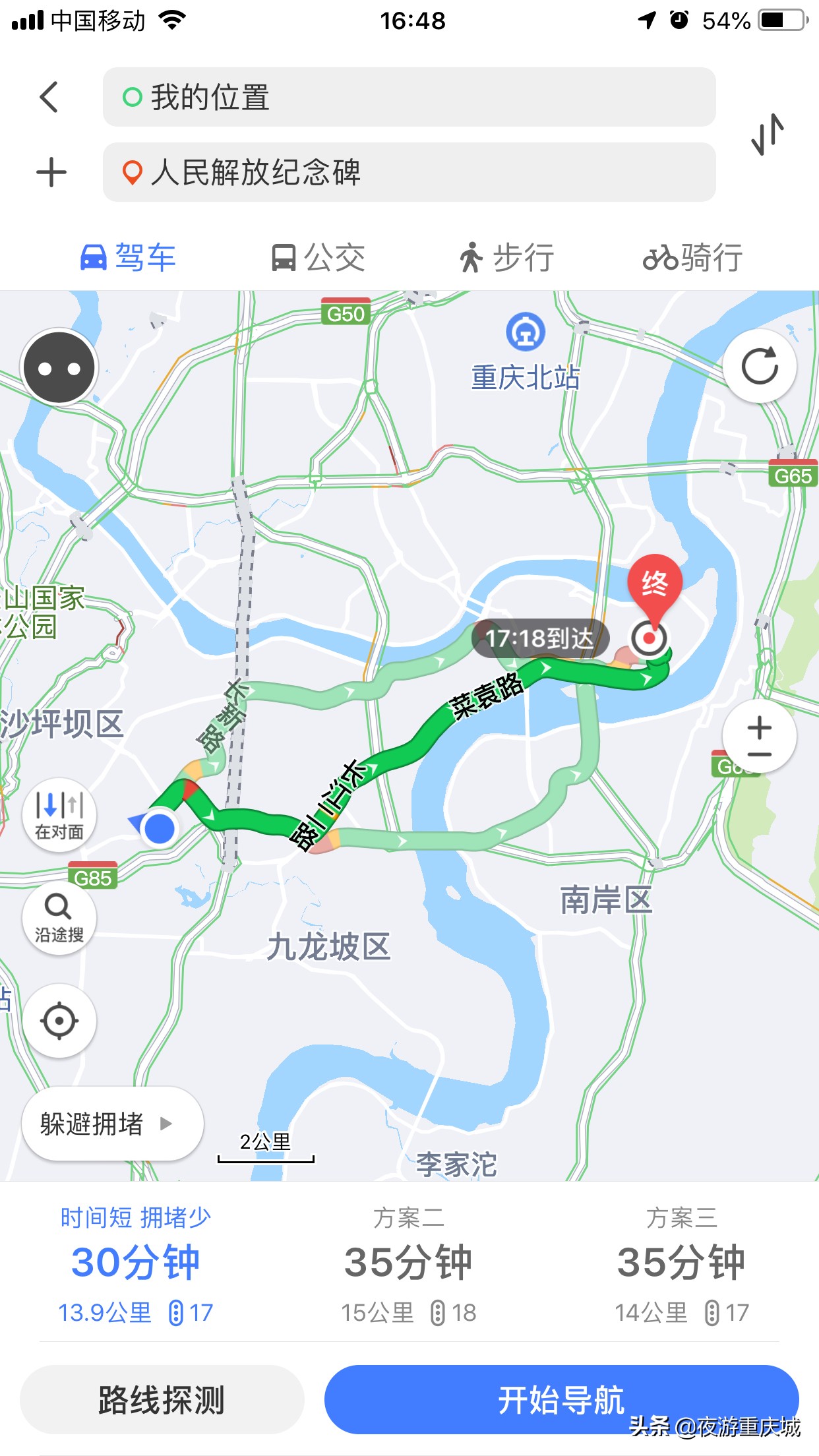Image resolution: width=819 pixels, height=1456 pixels.
Task: Switch to the 步行 walking tab
Action: (506, 257)
